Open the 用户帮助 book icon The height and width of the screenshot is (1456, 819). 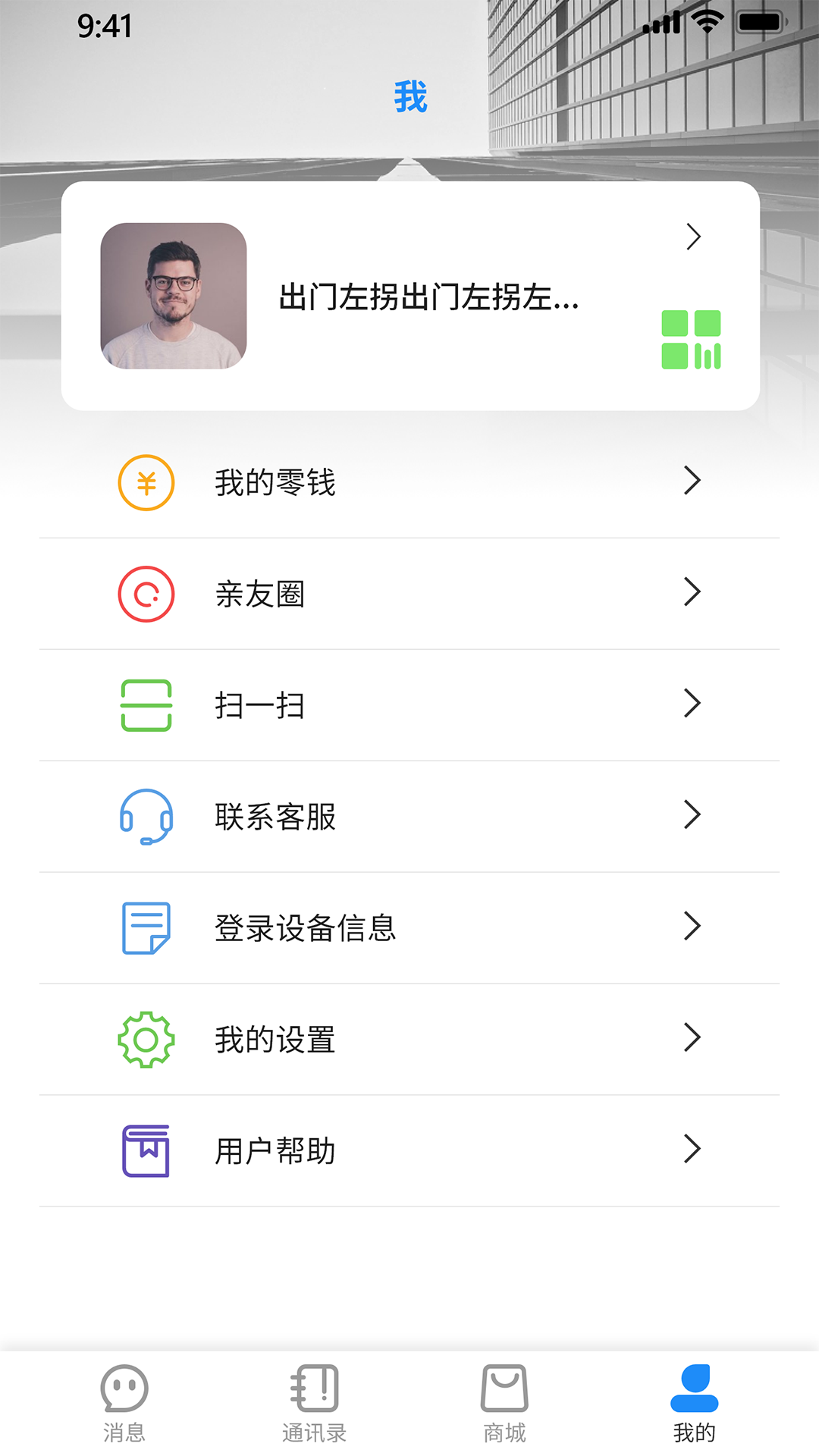coord(146,1150)
